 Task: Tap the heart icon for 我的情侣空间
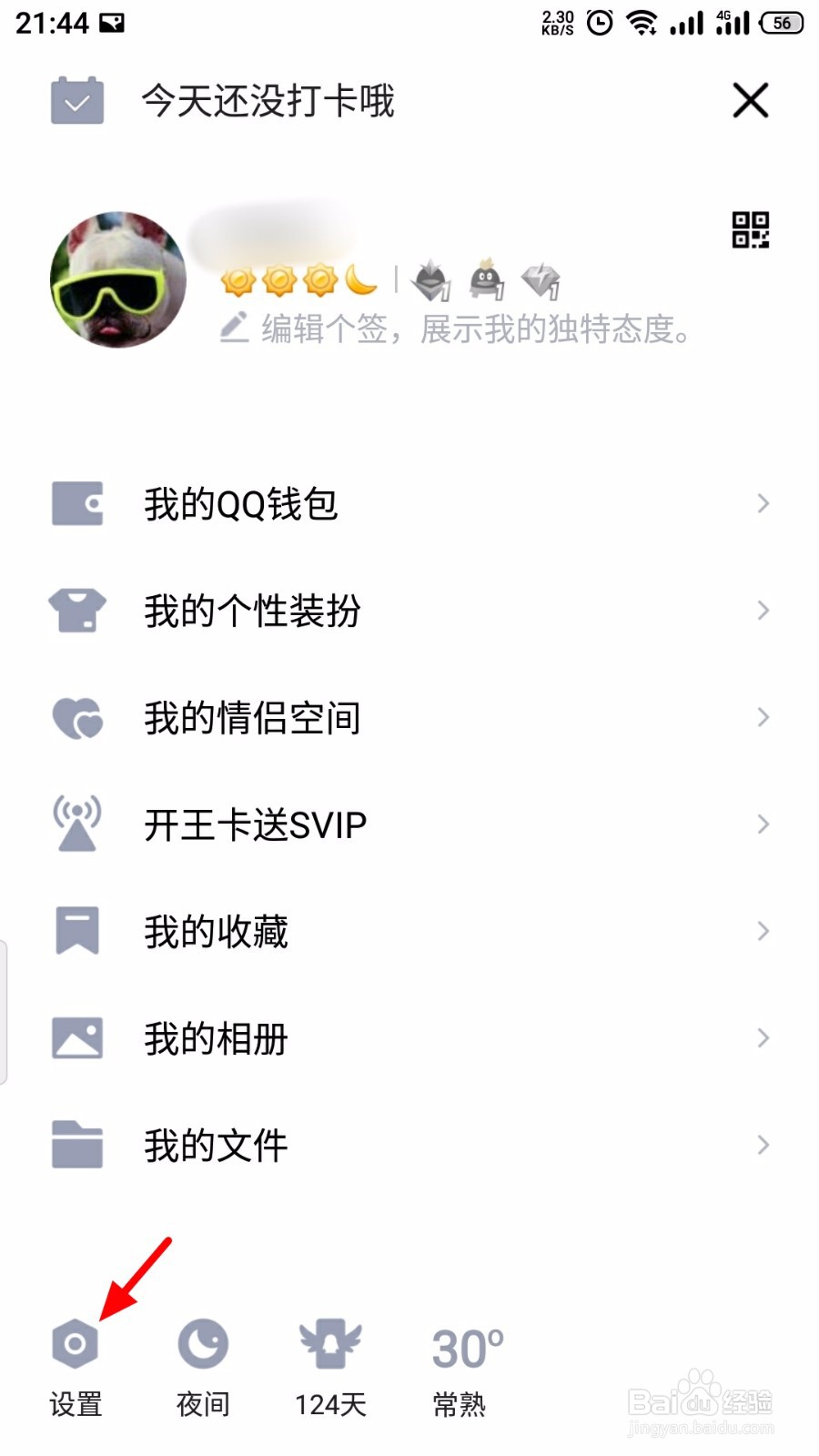coord(77,717)
